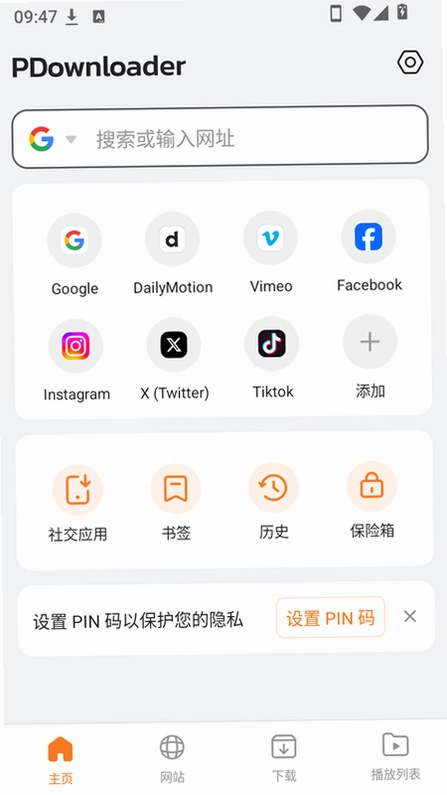Image resolution: width=447 pixels, height=795 pixels.
Task: Switch to the 播放列表 playlist tab
Action: 396,756
